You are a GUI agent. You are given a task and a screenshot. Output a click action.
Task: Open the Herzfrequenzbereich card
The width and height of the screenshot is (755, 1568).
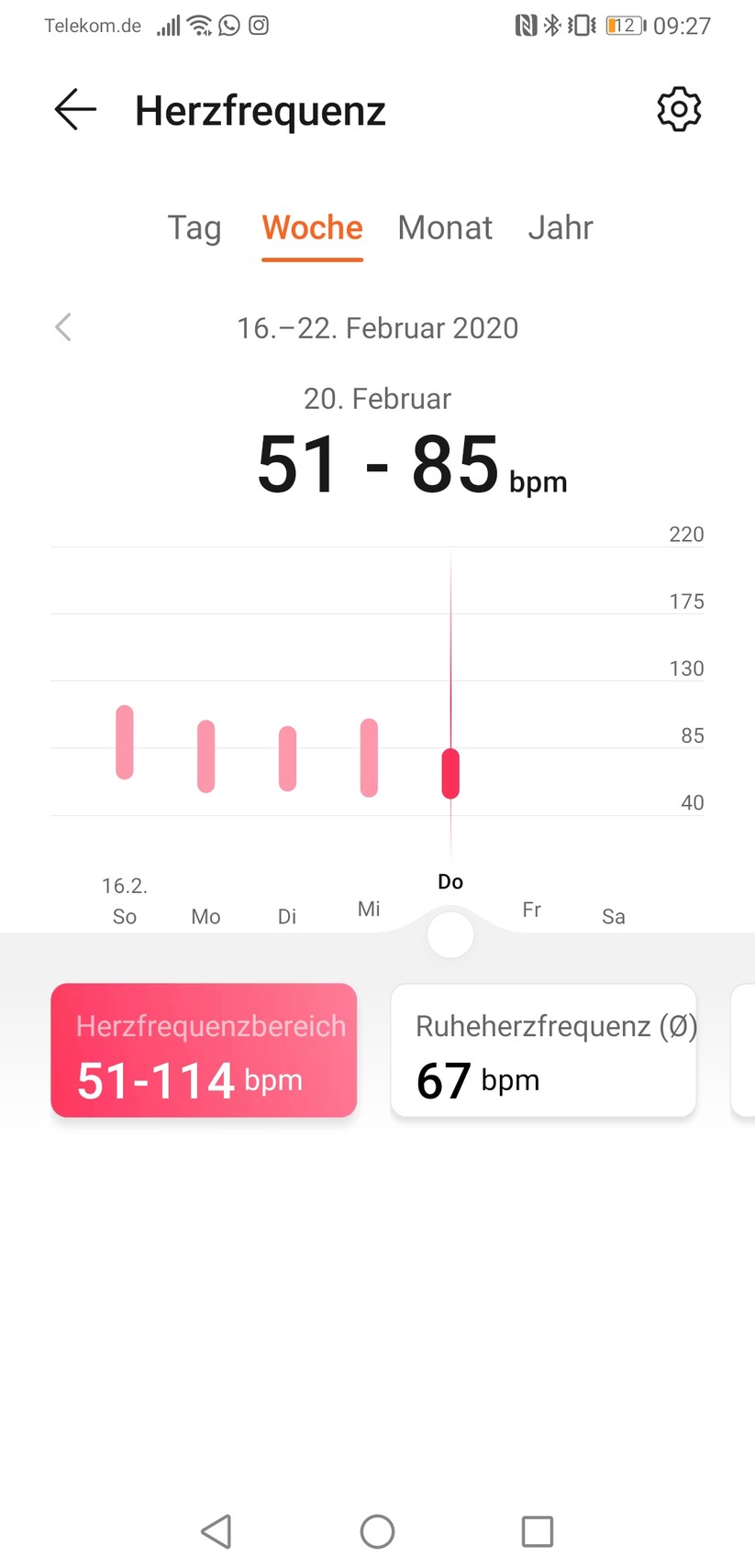coord(204,1050)
